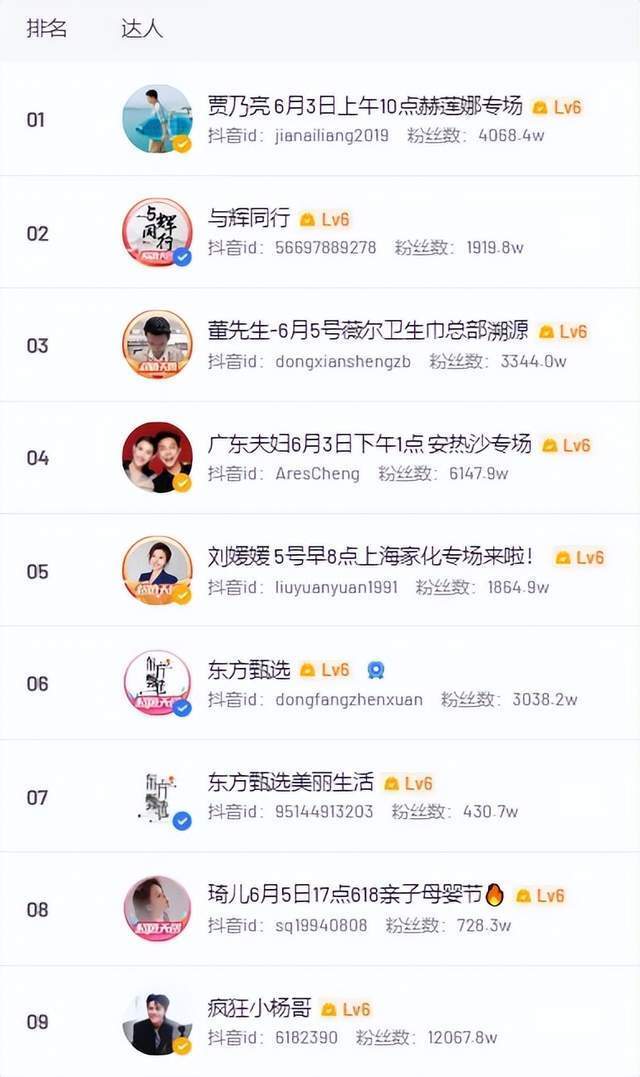This screenshot has height=1077, width=640.
Task: Open 与辉同行 influencer details
Action: tap(320, 232)
